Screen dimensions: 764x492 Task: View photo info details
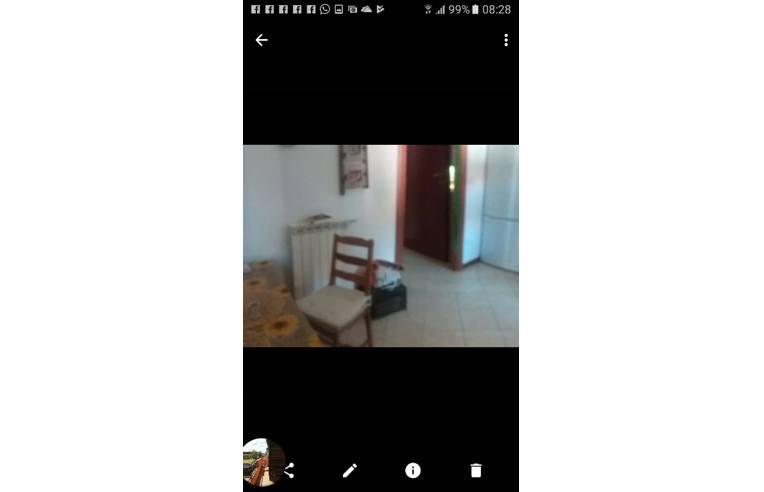413,470
